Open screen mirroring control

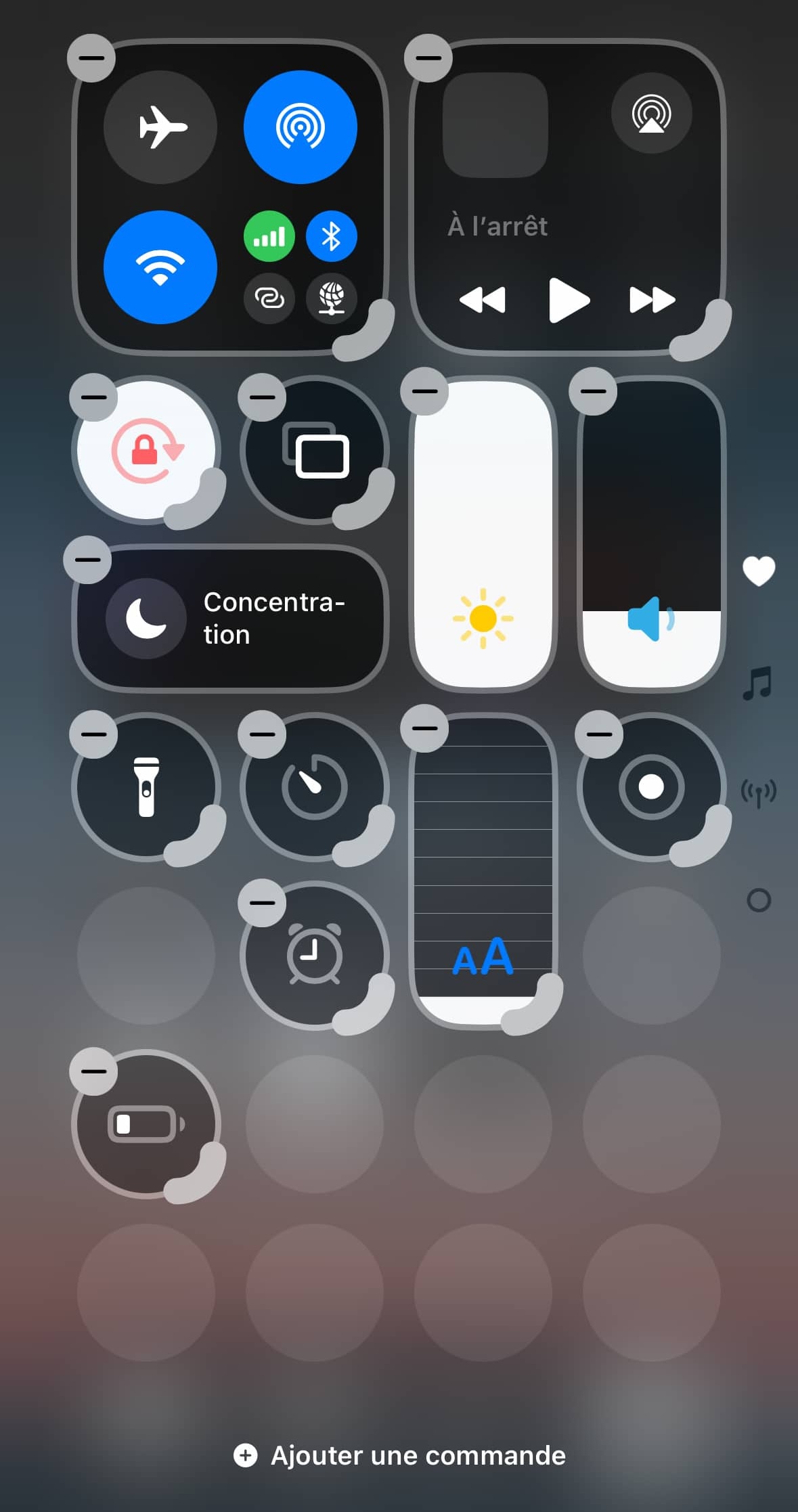click(315, 450)
